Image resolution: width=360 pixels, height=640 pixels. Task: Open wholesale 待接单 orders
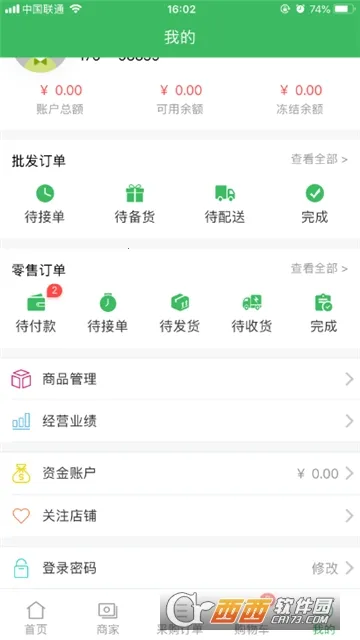[45, 204]
